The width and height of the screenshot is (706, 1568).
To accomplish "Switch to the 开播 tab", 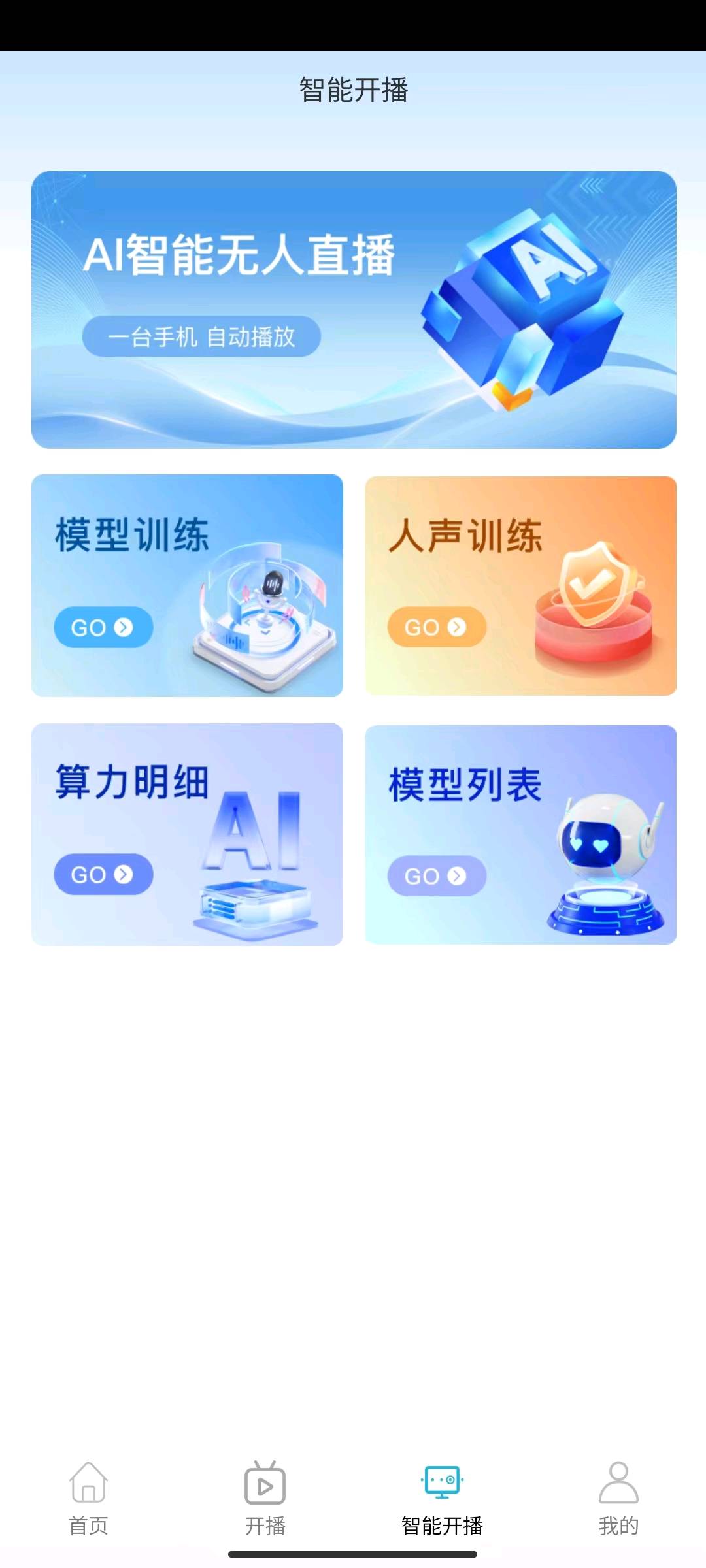I will pyautogui.click(x=265, y=1496).
